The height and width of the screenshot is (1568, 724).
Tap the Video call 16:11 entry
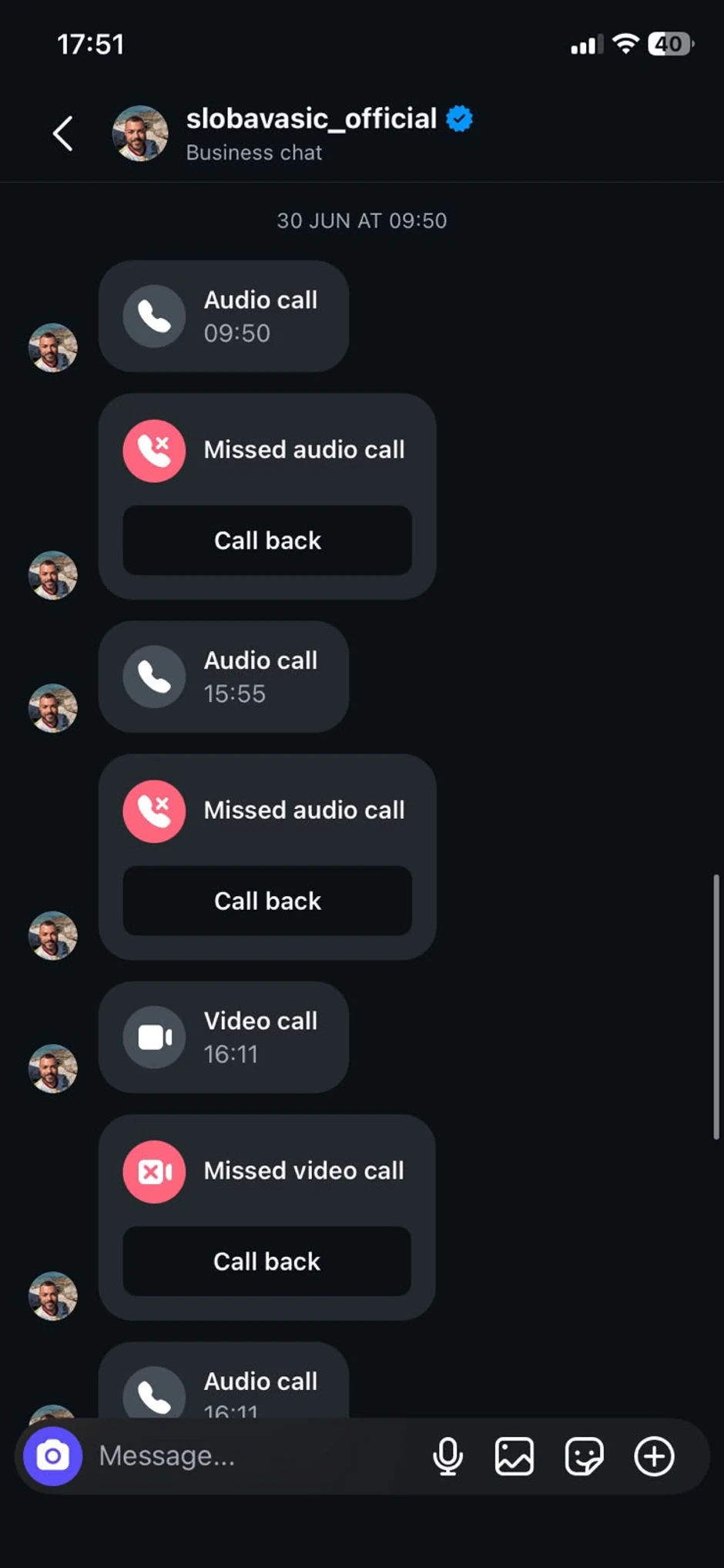[223, 1037]
